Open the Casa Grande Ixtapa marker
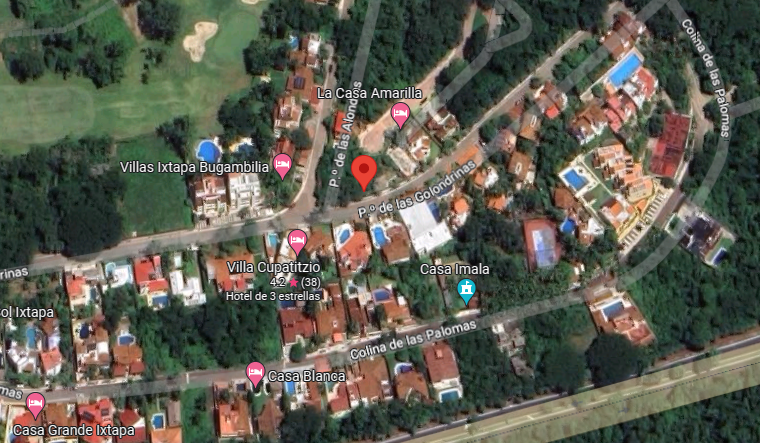Screen dimensions: 760x443 [x=36, y=405]
